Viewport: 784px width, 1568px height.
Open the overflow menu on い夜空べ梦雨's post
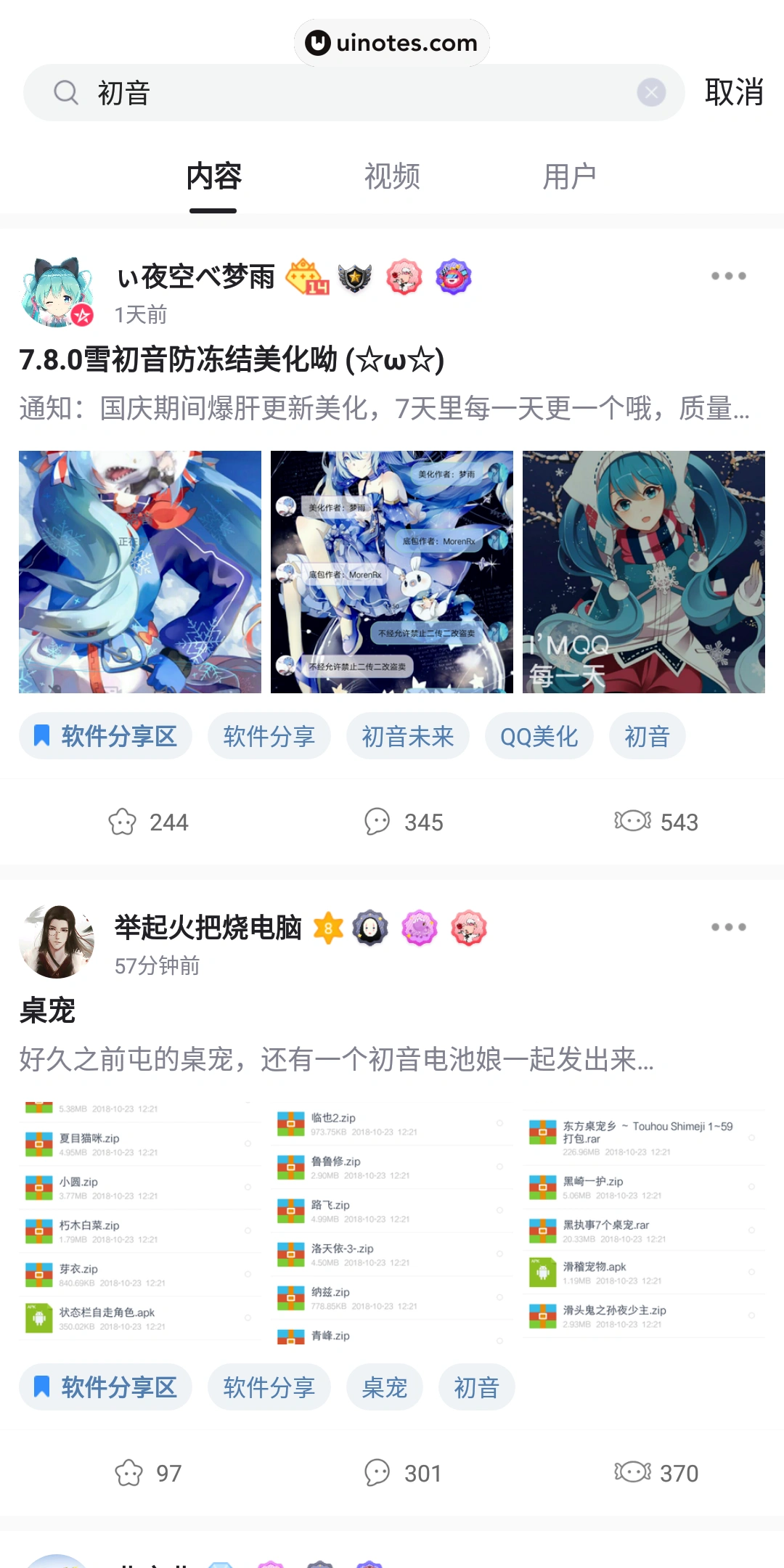point(728,276)
